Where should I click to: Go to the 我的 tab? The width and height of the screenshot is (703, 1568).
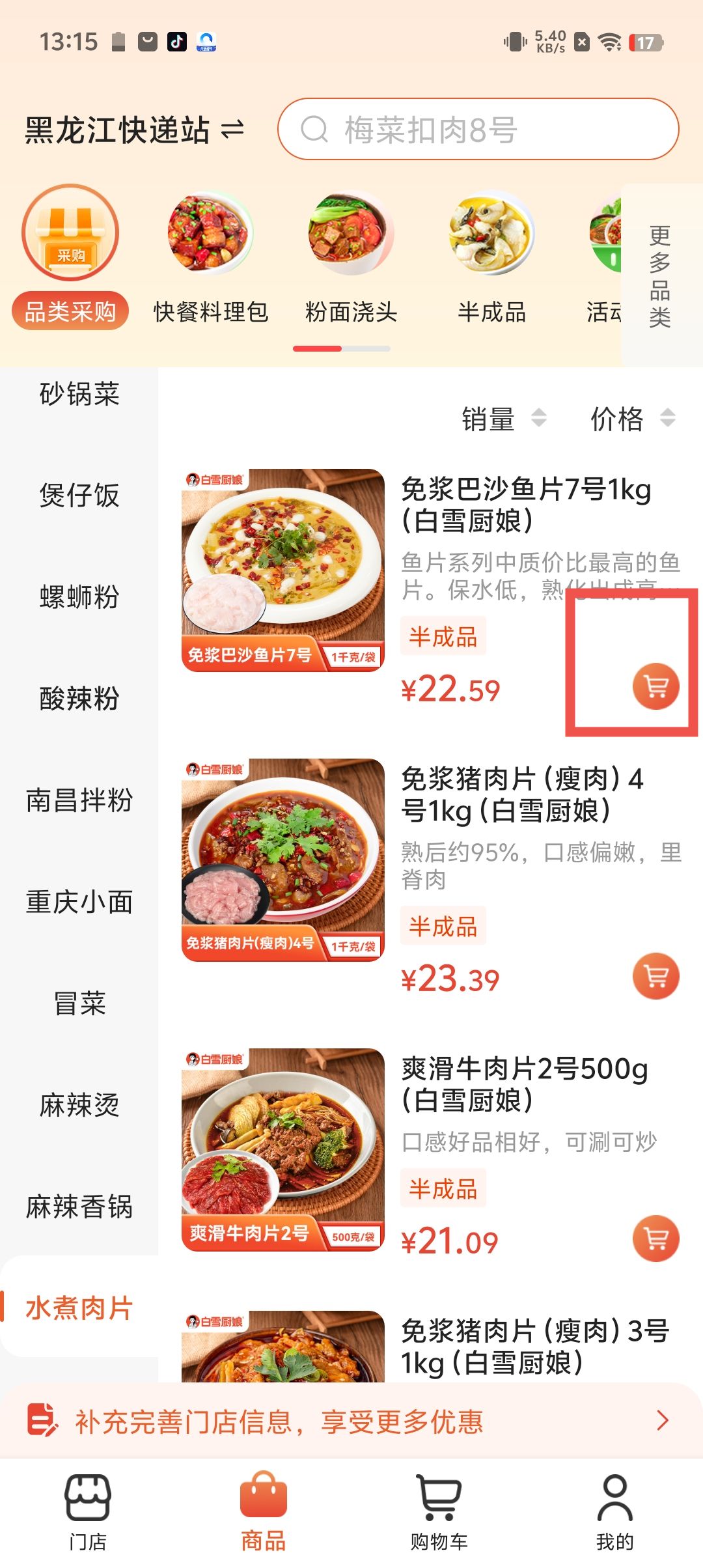point(614,1511)
